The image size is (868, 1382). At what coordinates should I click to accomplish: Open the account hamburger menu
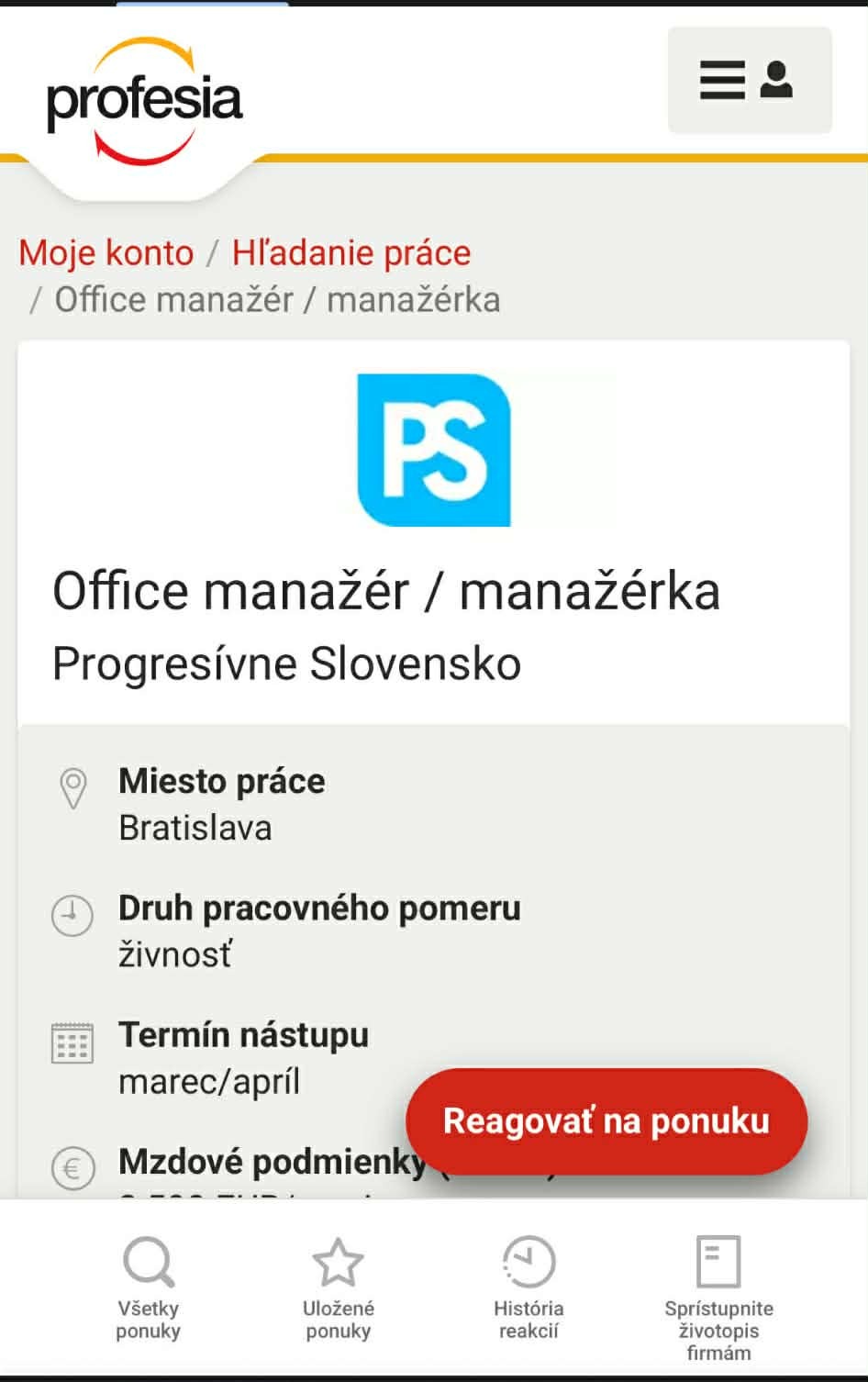(x=749, y=81)
